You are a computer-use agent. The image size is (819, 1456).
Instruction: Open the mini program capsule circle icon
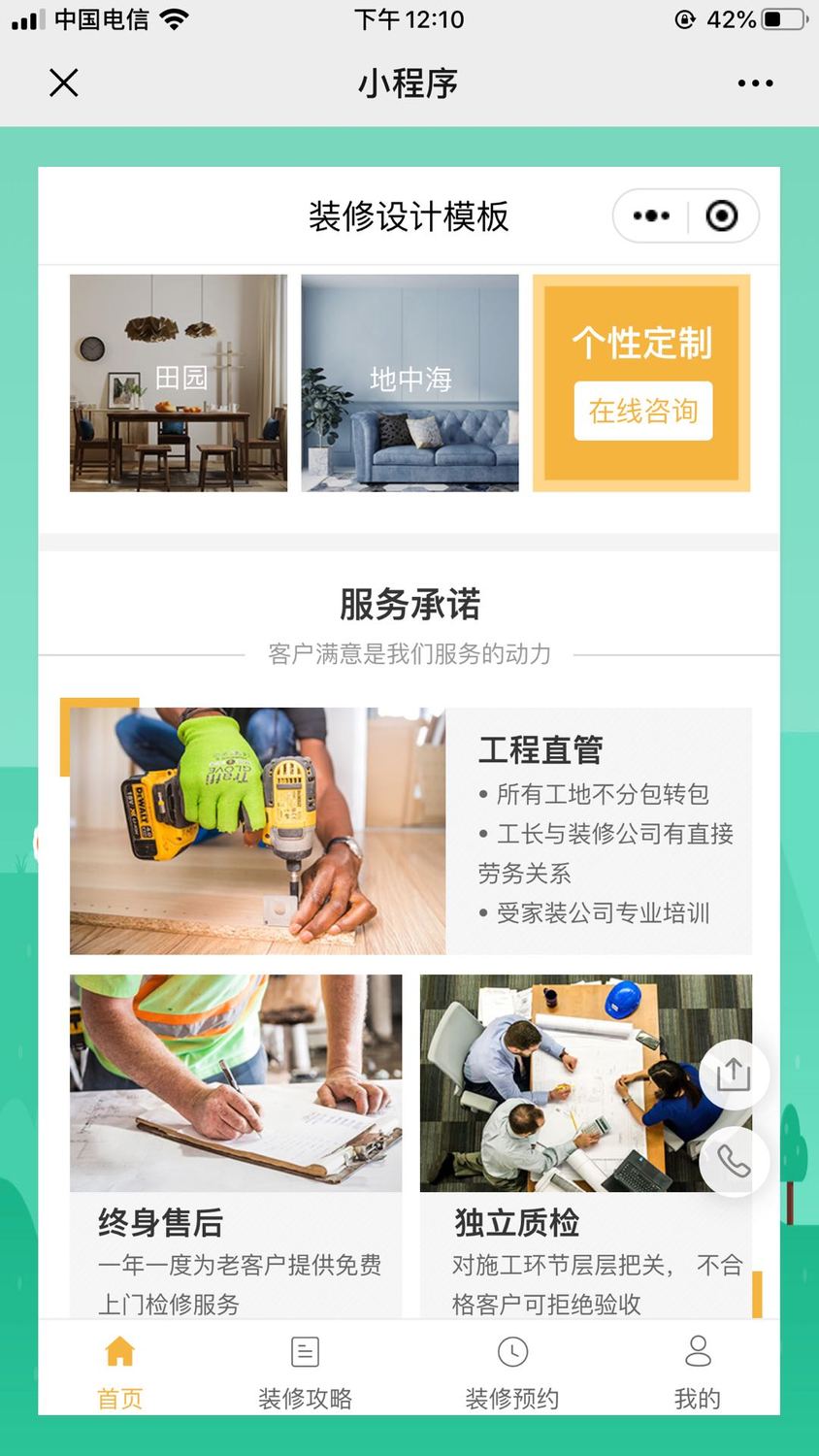click(722, 215)
